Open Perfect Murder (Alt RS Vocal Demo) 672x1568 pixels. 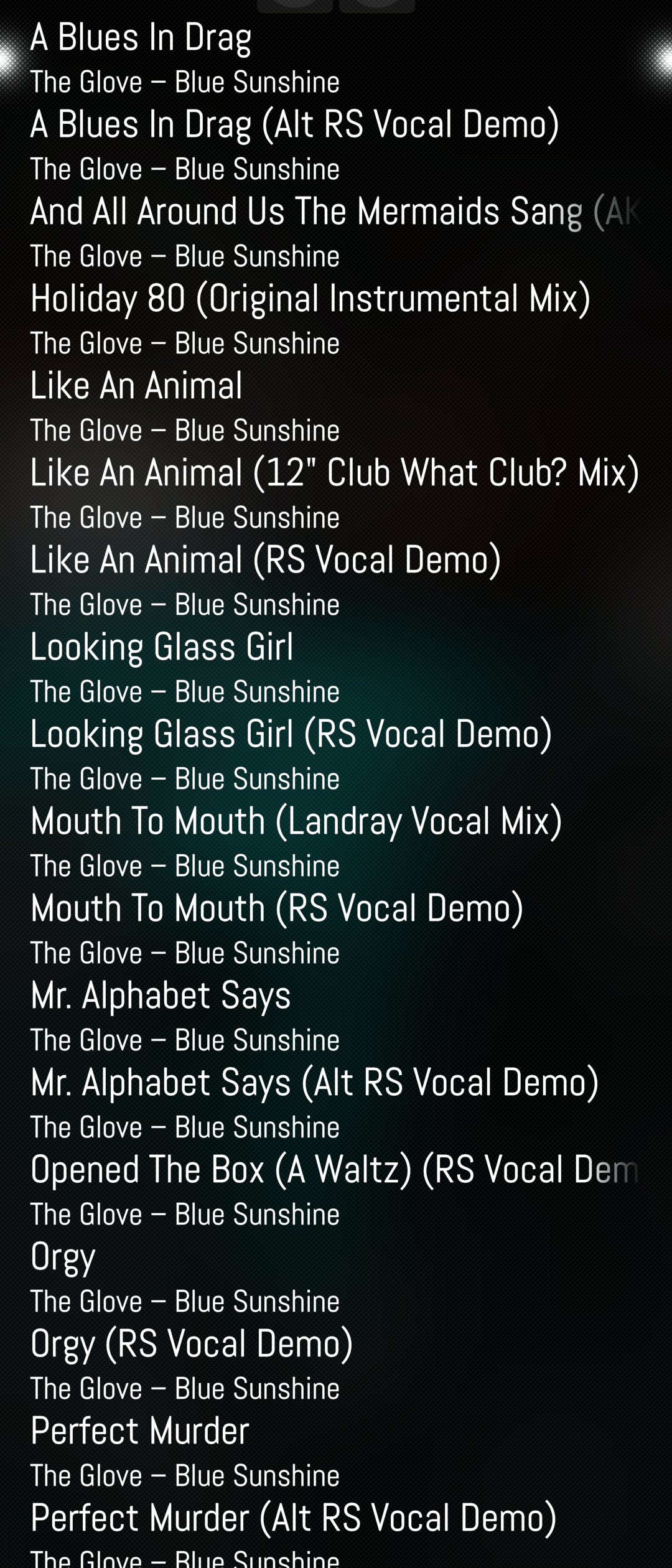click(x=293, y=1518)
